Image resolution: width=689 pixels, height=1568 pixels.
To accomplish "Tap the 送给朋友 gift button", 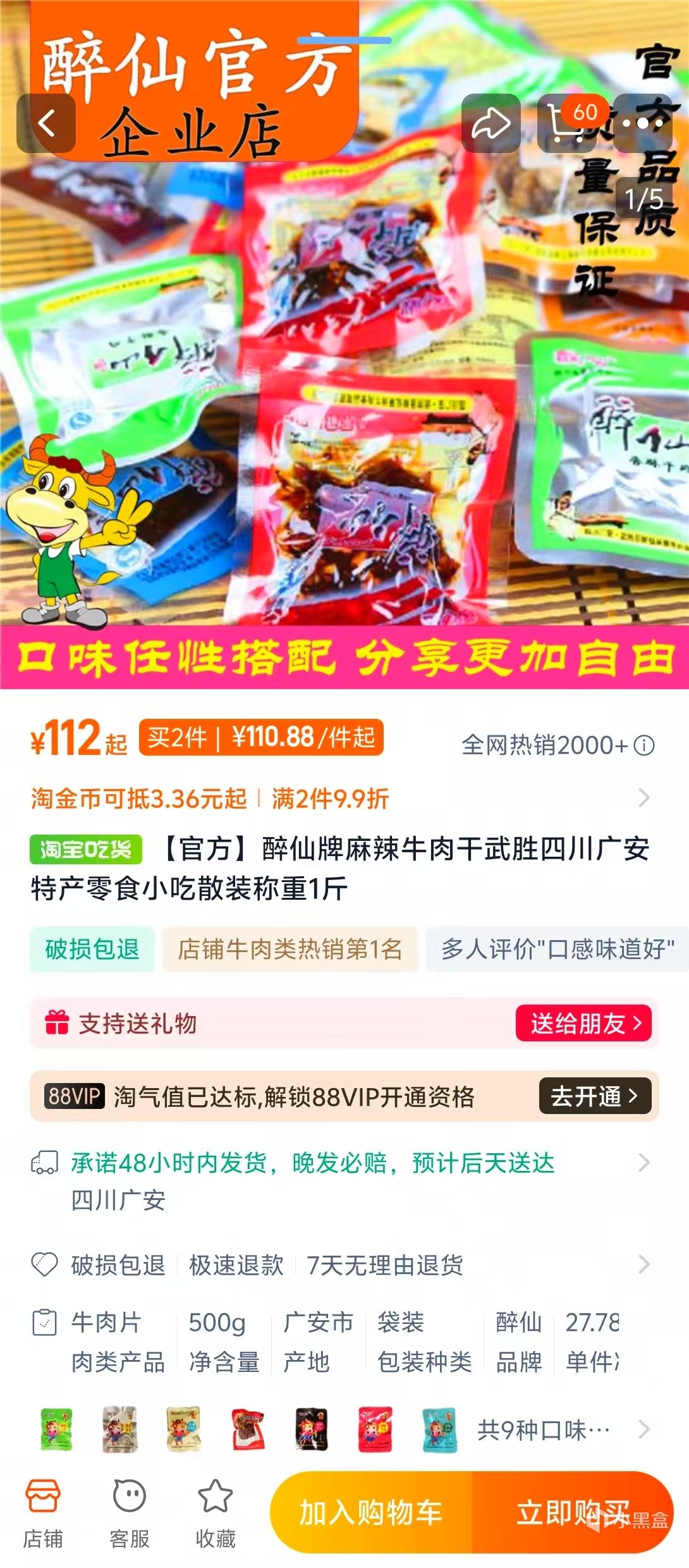I will click(583, 1023).
